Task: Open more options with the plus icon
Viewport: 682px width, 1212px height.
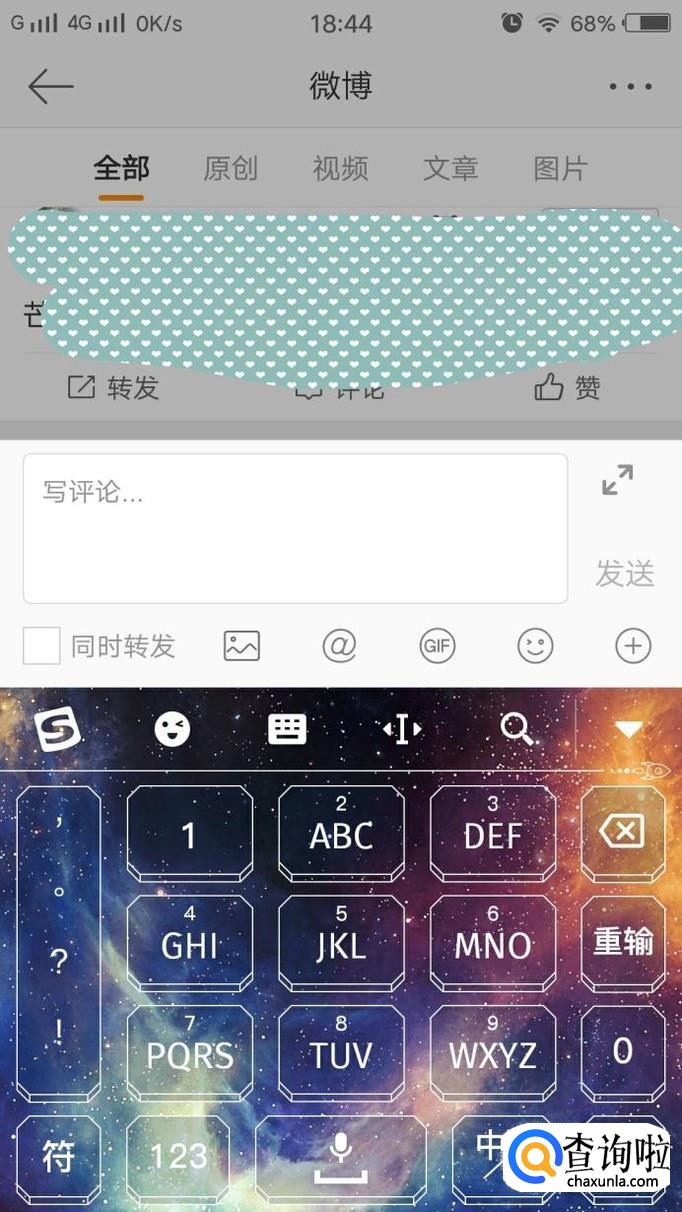Action: [x=632, y=646]
